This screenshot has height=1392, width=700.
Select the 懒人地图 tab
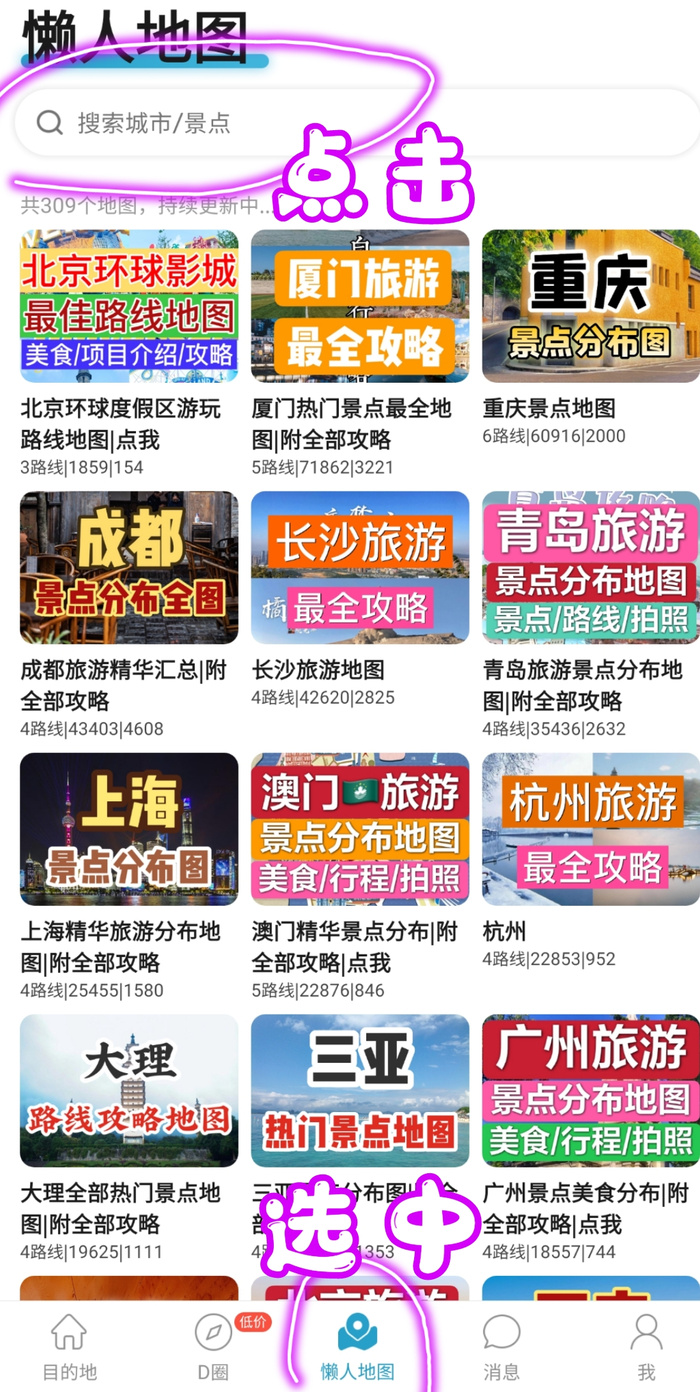click(357, 1346)
